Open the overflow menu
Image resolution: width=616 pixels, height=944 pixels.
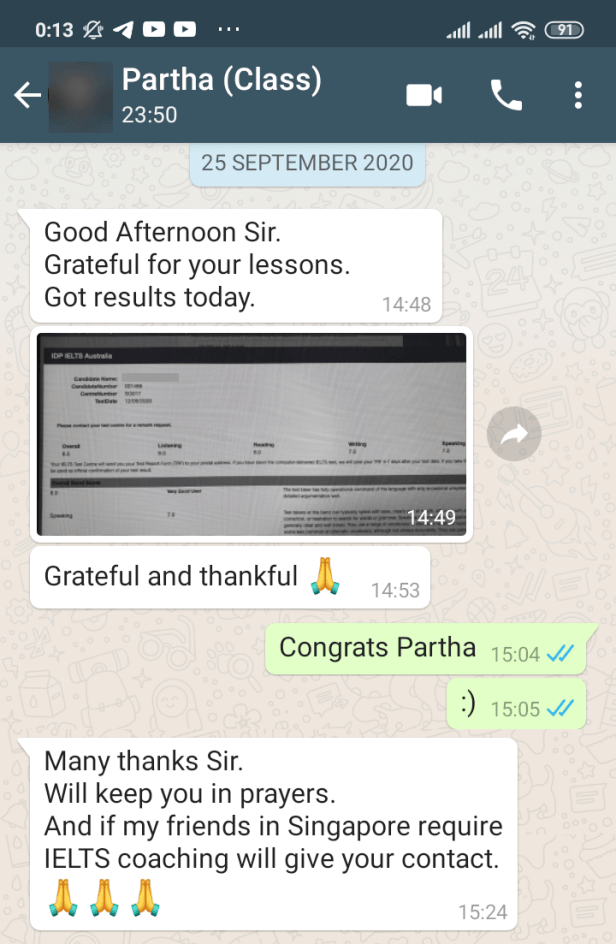point(578,96)
